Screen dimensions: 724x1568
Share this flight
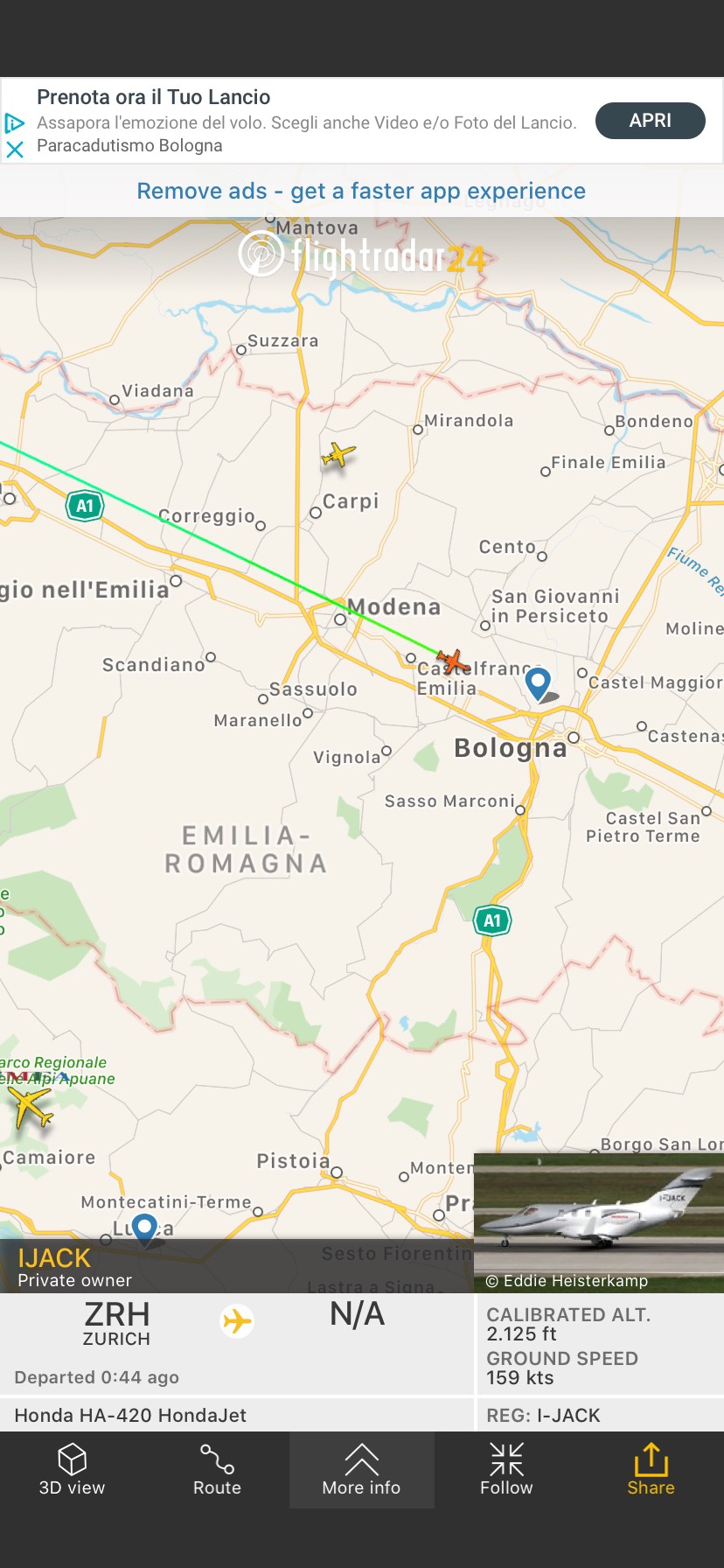click(x=651, y=1470)
